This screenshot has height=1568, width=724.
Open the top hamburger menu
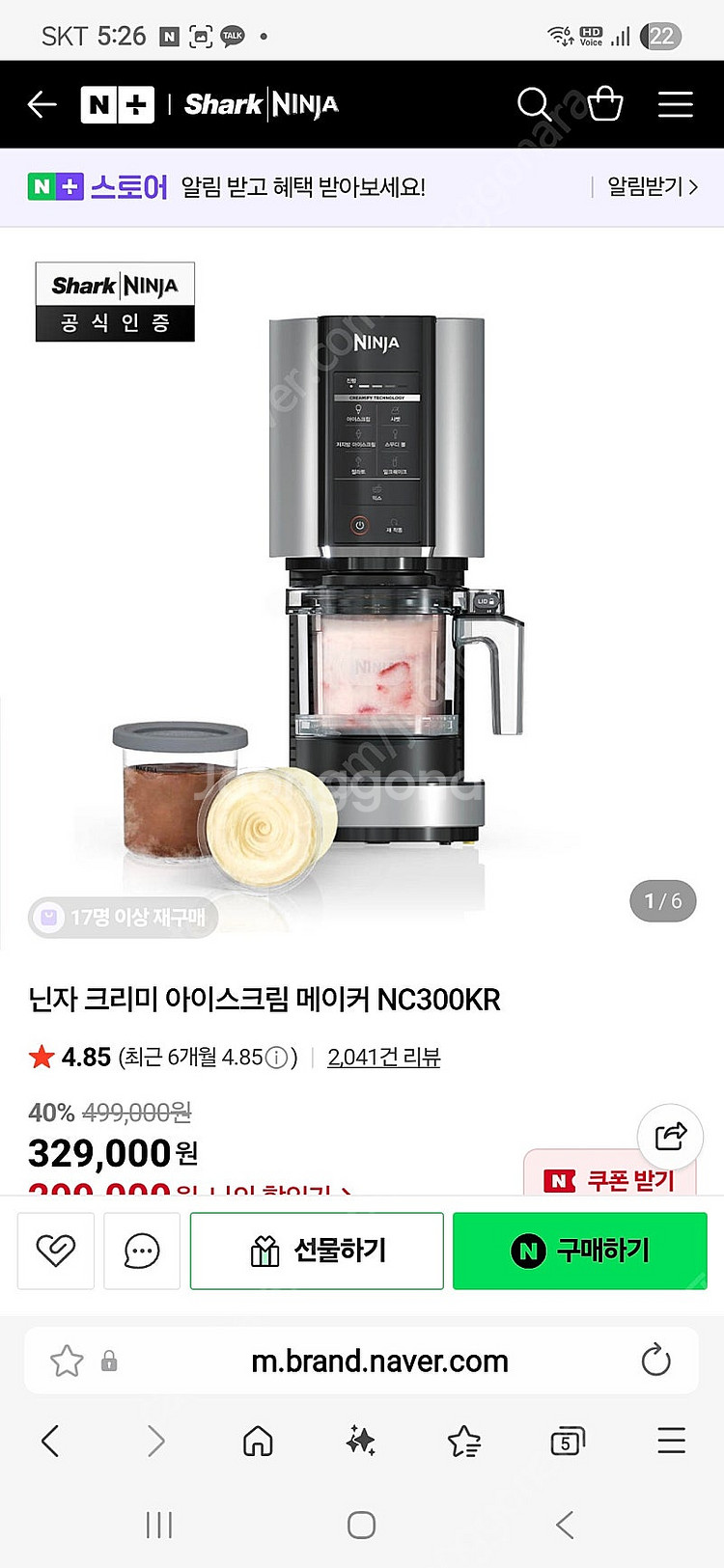pyautogui.click(x=675, y=104)
